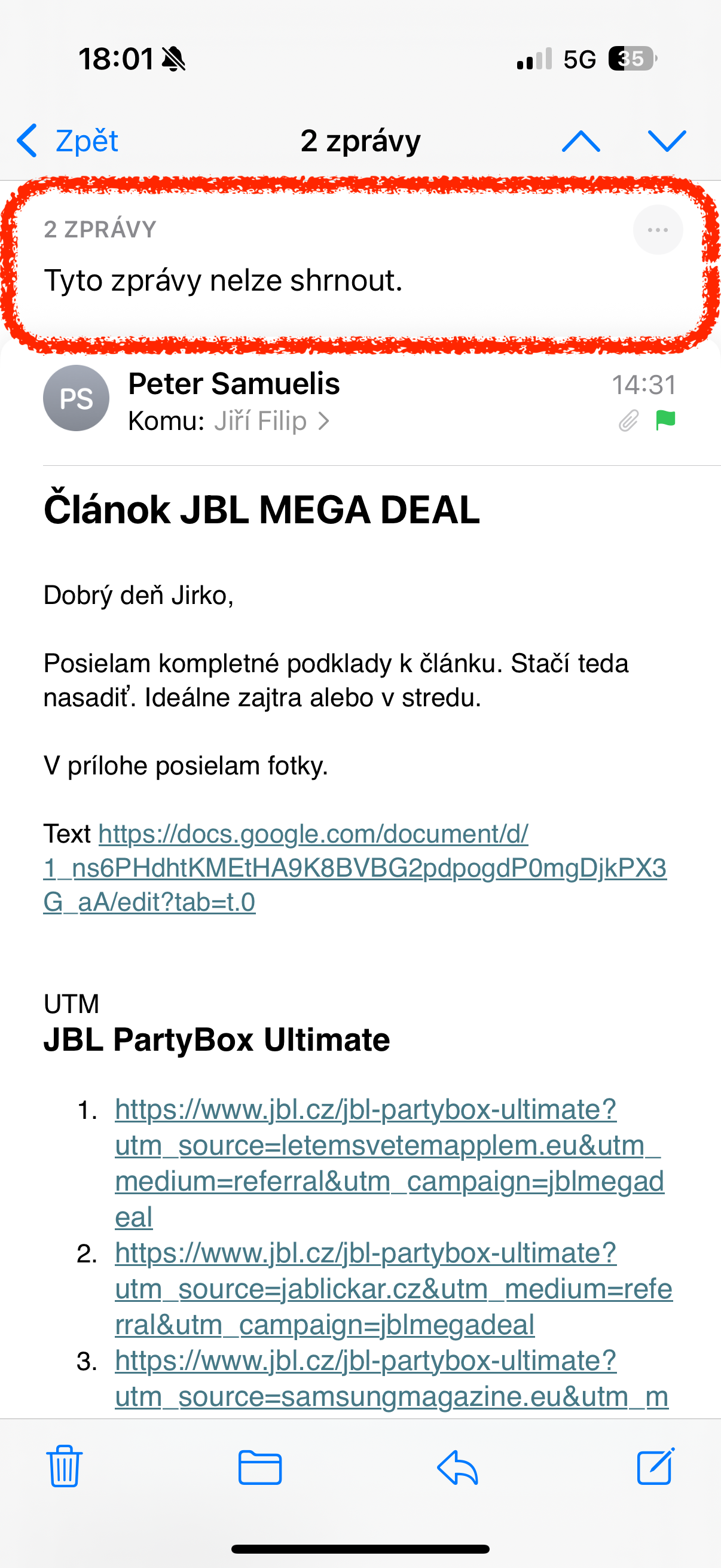Open the summary's three-dot options

click(x=657, y=230)
